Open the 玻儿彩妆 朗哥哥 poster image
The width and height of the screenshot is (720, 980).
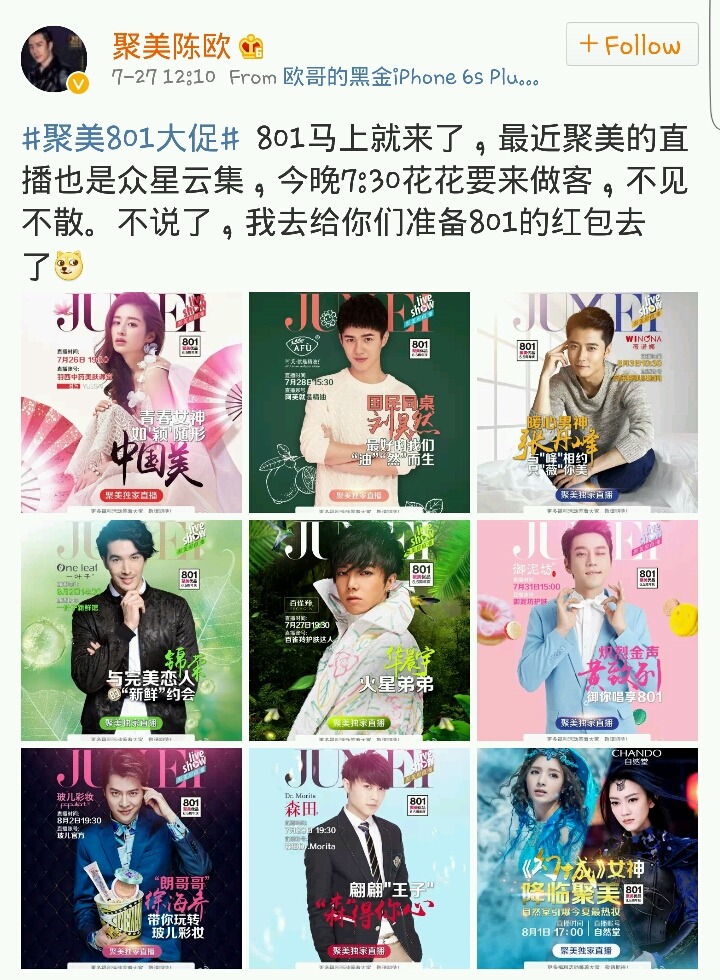click(131, 858)
